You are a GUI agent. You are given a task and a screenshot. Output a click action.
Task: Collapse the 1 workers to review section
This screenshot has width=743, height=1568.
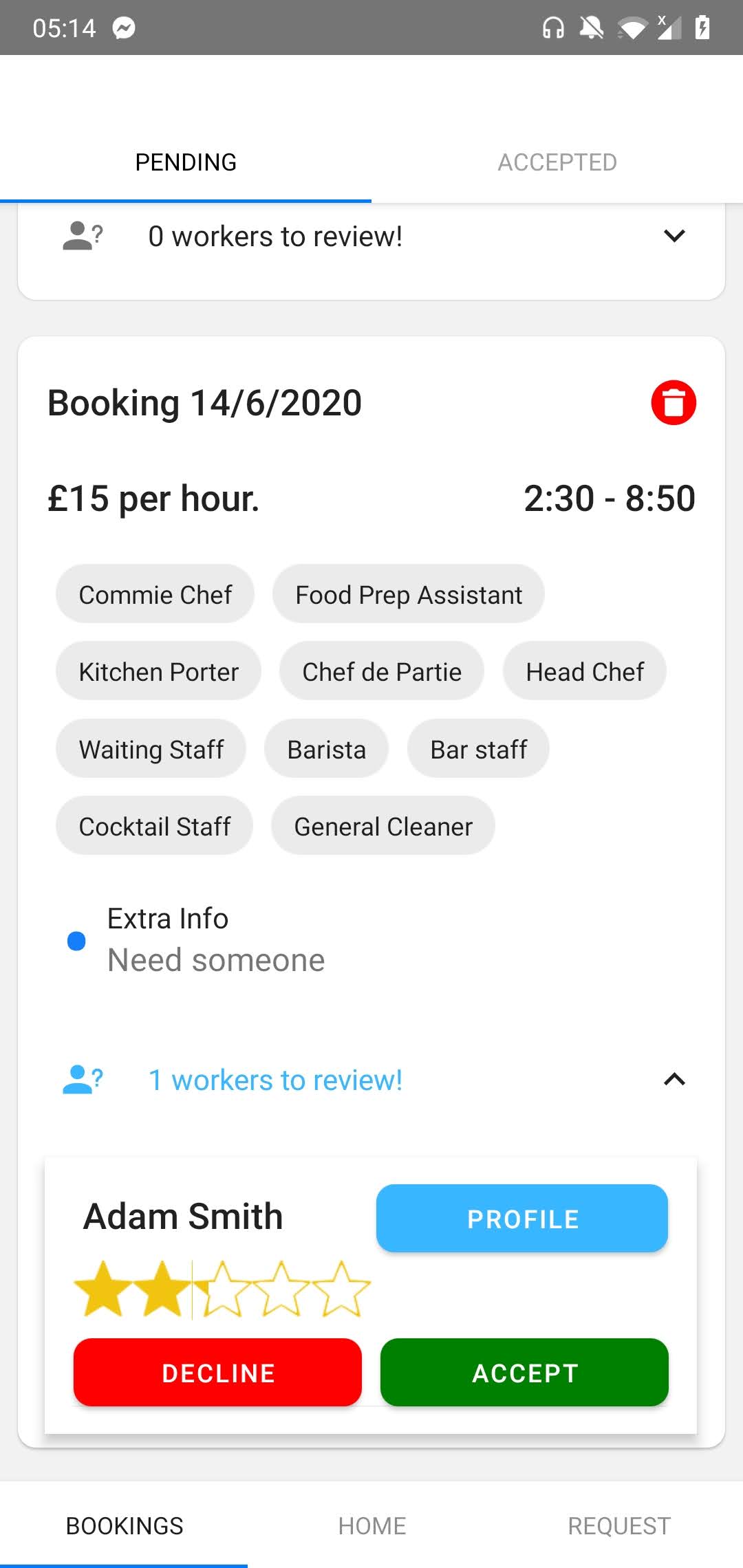(674, 1080)
